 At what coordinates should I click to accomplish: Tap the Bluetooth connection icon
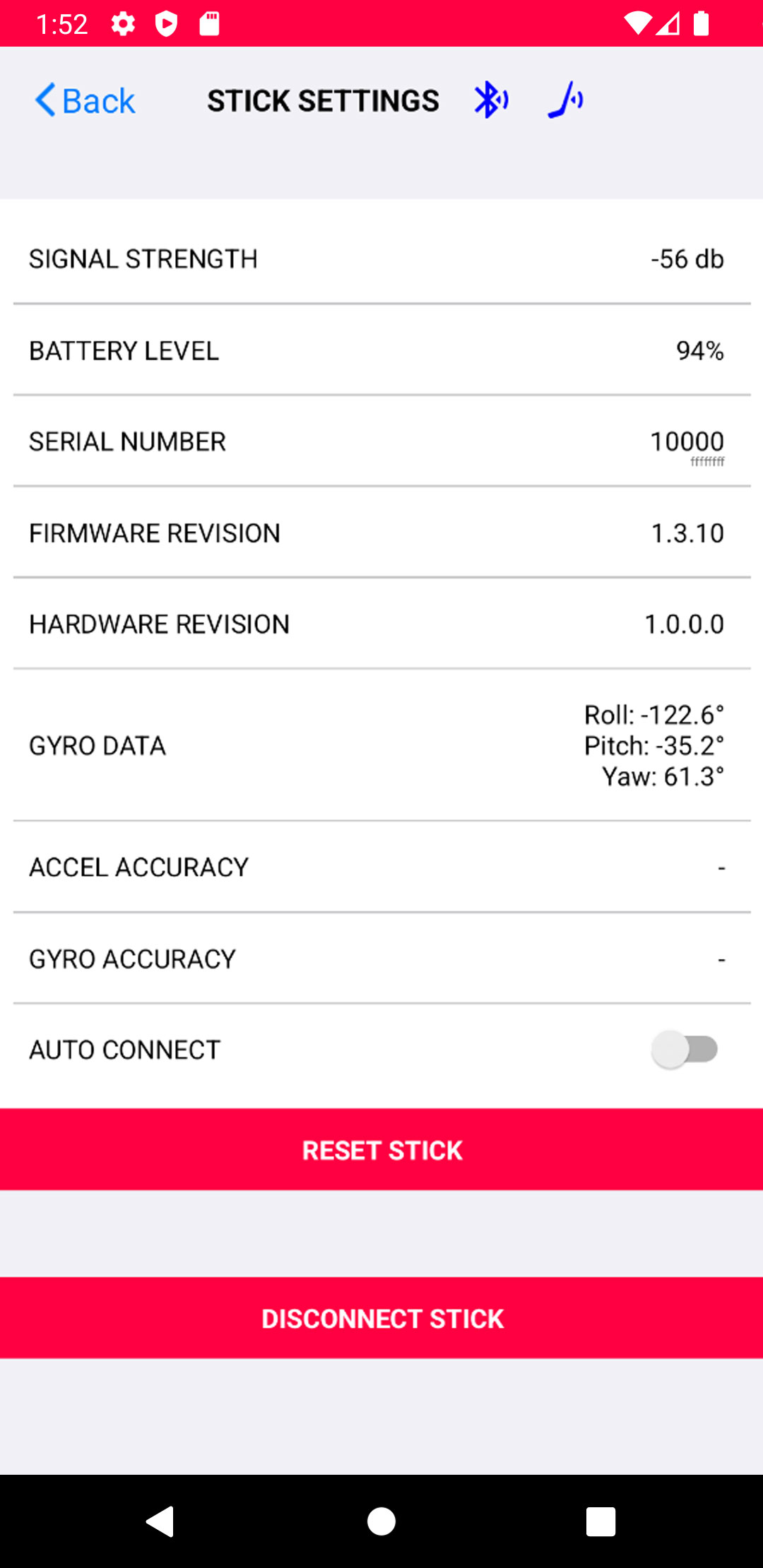(491, 100)
